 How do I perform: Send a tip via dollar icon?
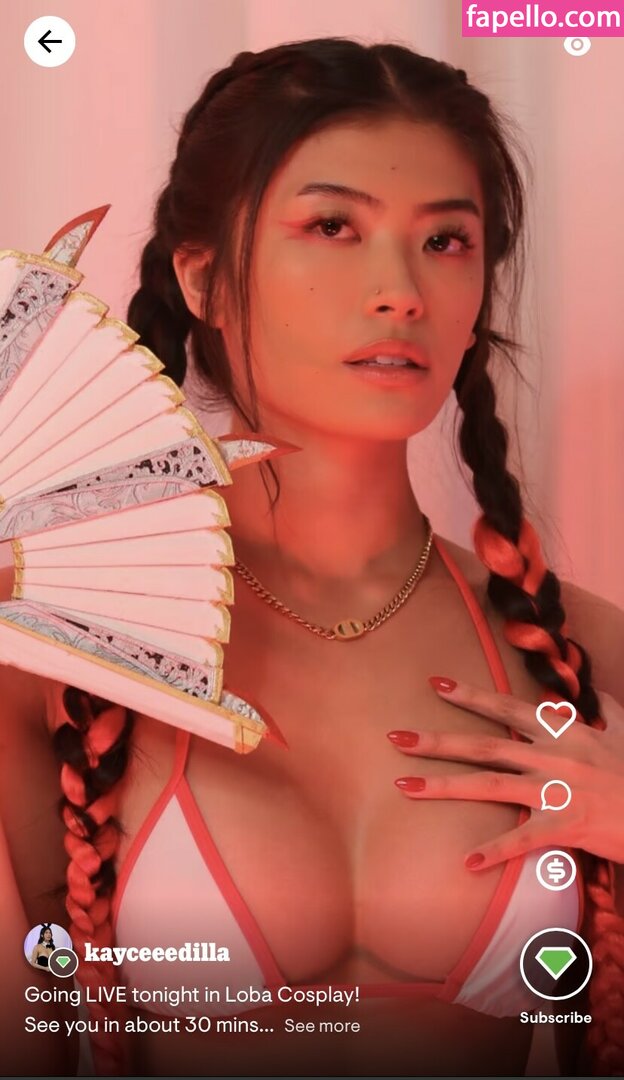pyautogui.click(x=556, y=870)
